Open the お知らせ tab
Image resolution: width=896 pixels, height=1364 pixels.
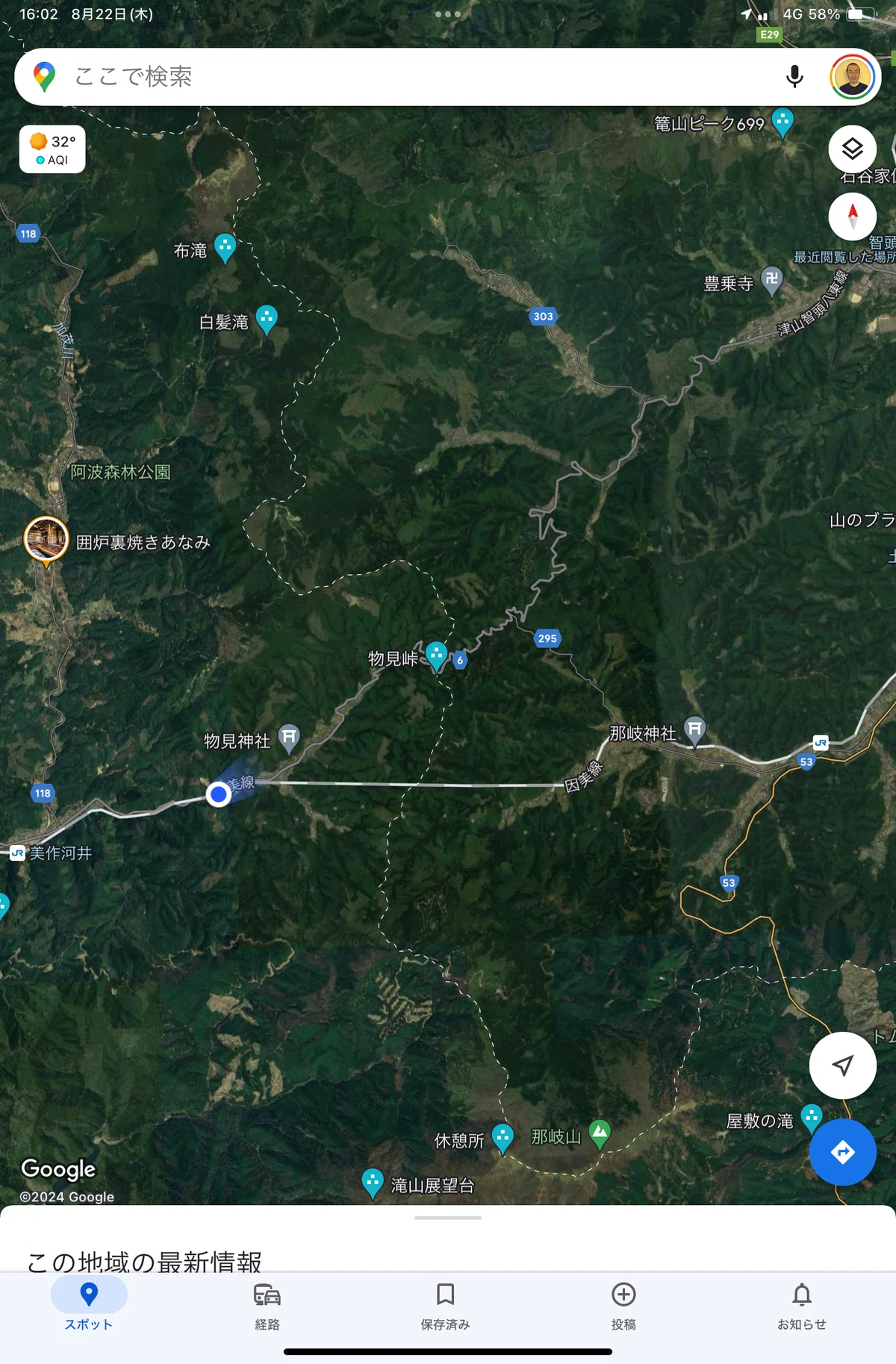pyautogui.click(x=802, y=1307)
